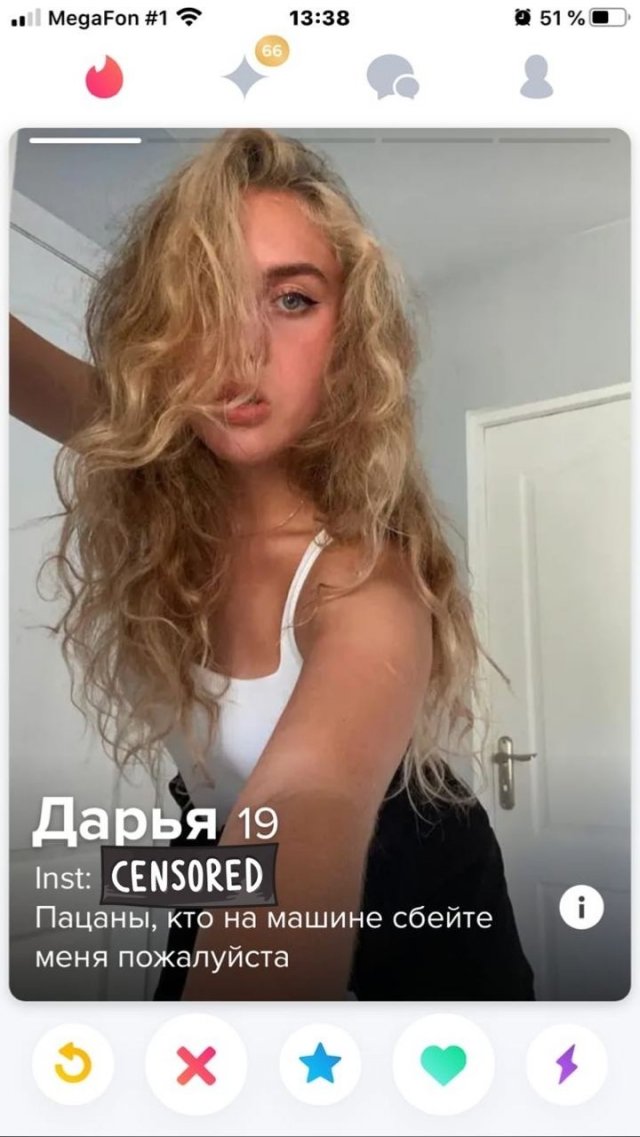Screen dimensions: 640x1137
Task: Go to my profile tab
Action: click(537, 77)
